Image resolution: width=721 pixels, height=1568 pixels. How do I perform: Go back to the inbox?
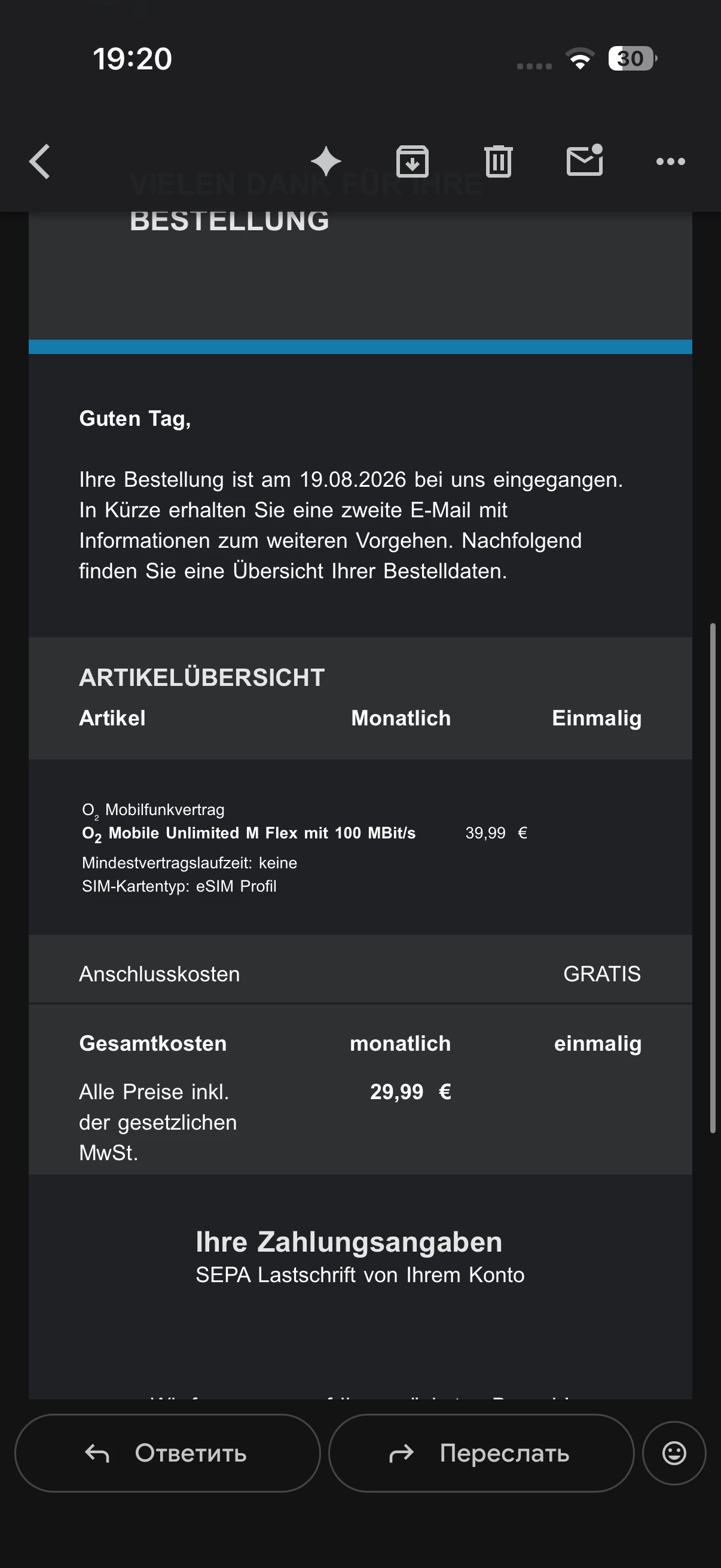point(40,161)
